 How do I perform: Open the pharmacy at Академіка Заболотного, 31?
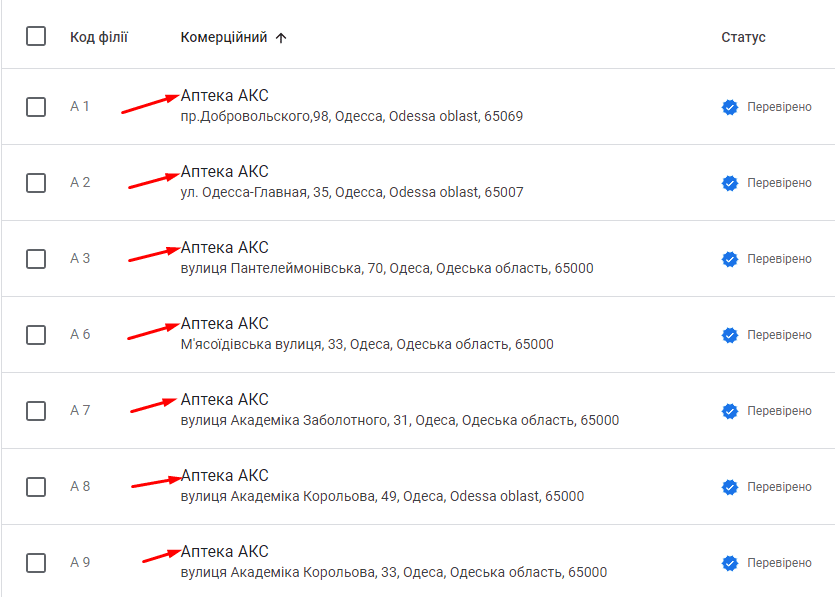(225, 400)
